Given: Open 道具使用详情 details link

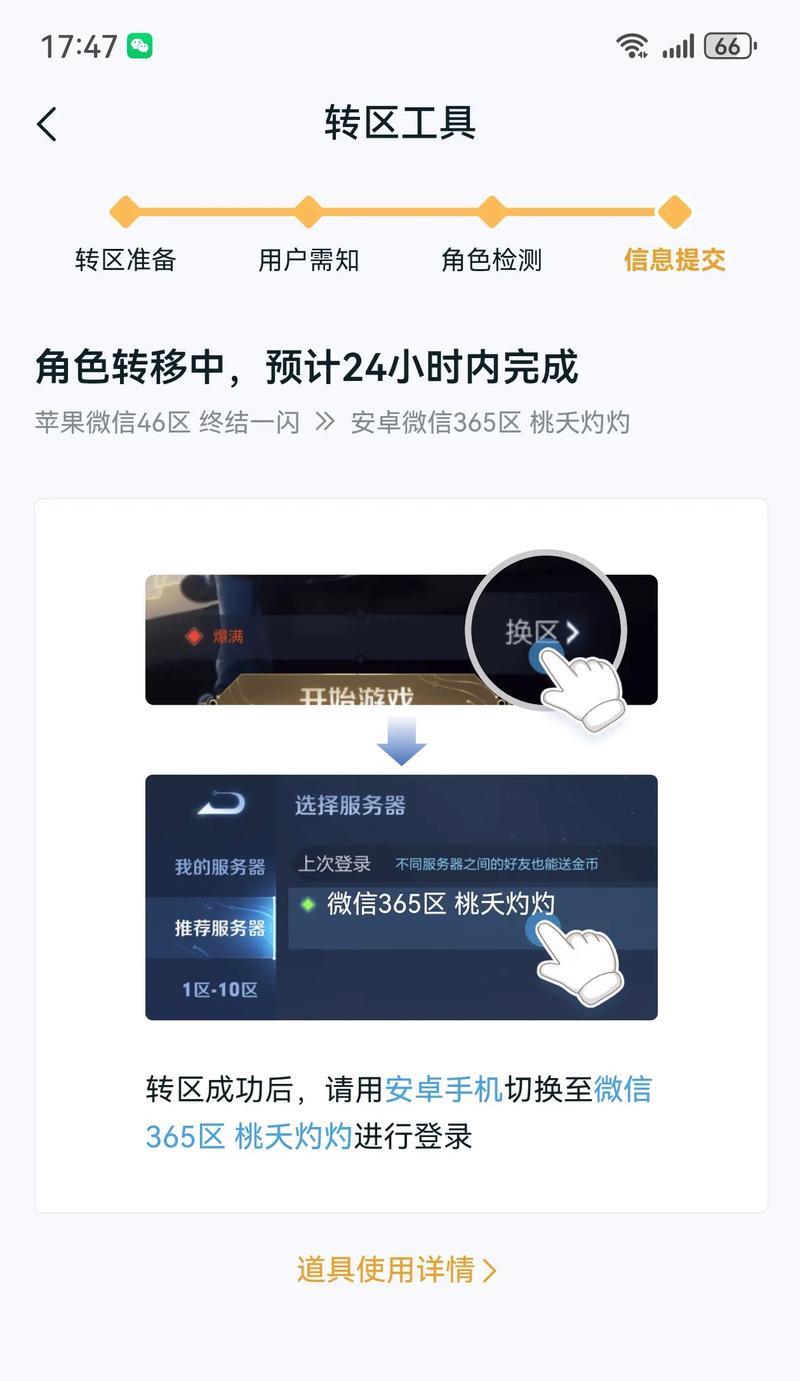Looking at the screenshot, I should (396, 1270).
